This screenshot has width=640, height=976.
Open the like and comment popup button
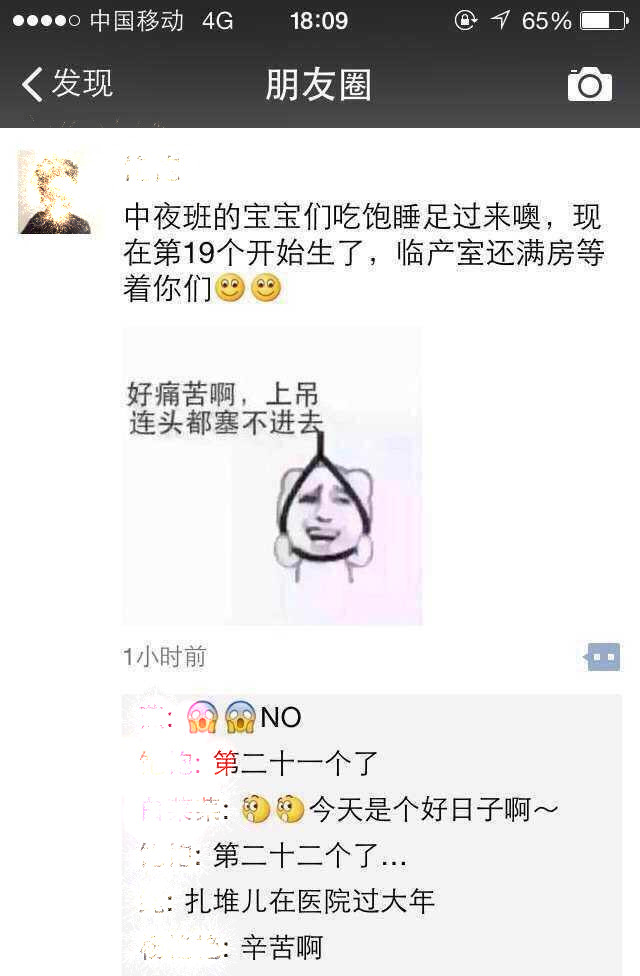click(x=603, y=657)
